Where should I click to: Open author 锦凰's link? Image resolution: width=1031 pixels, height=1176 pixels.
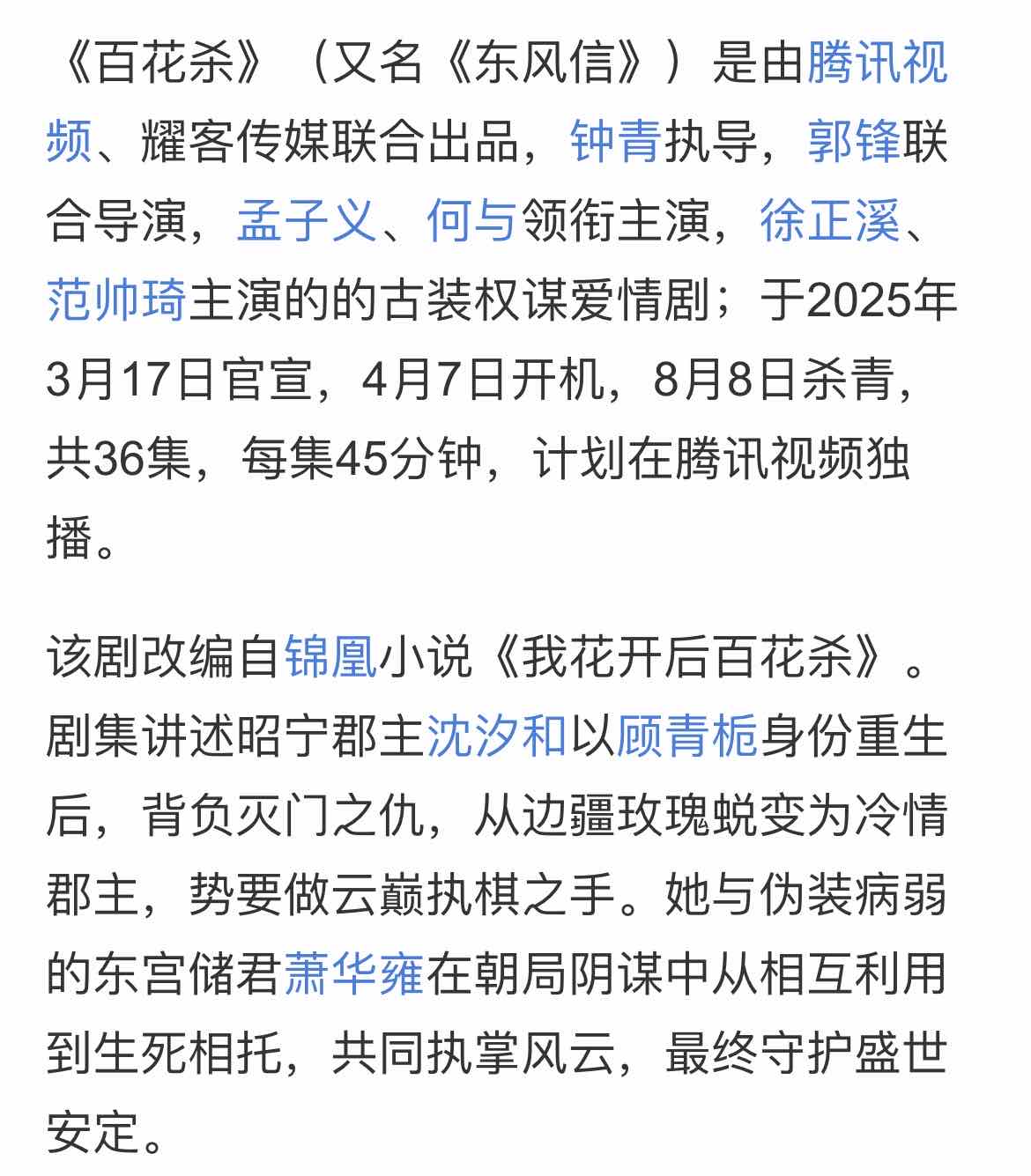330,658
